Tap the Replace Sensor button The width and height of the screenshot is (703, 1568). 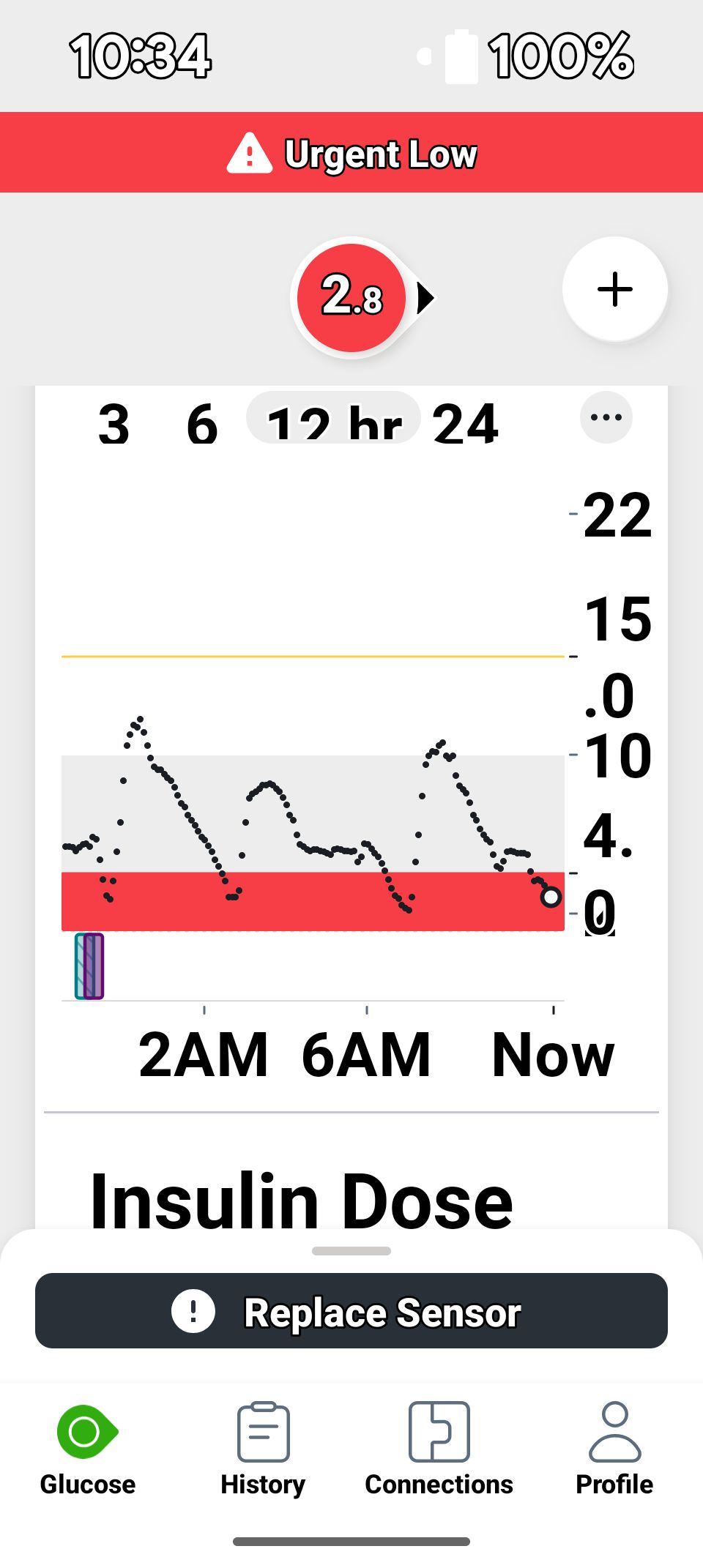351,1310
